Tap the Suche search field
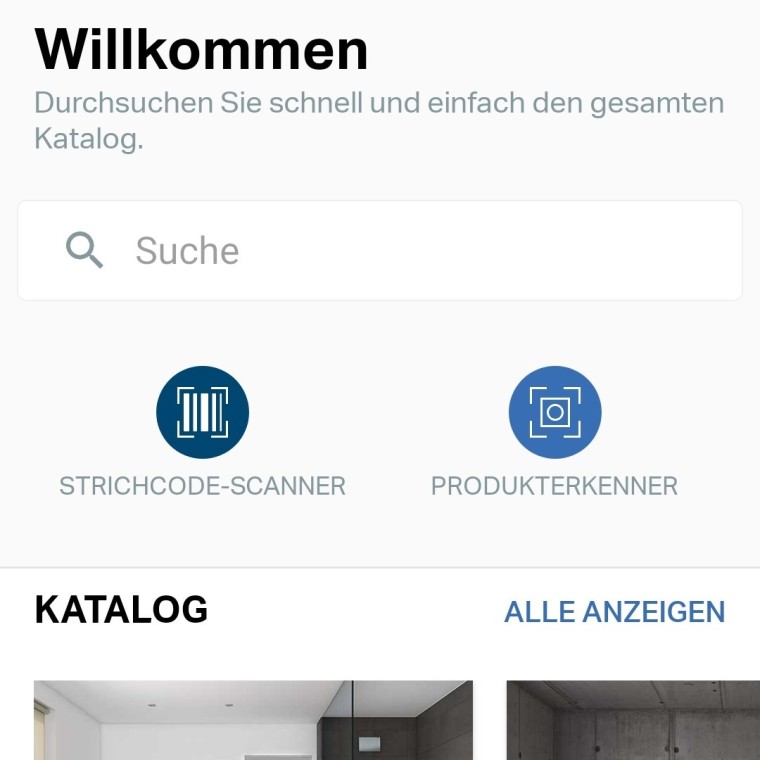Image resolution: width=760 pixels, height=760 pixels. pos(380,250)
